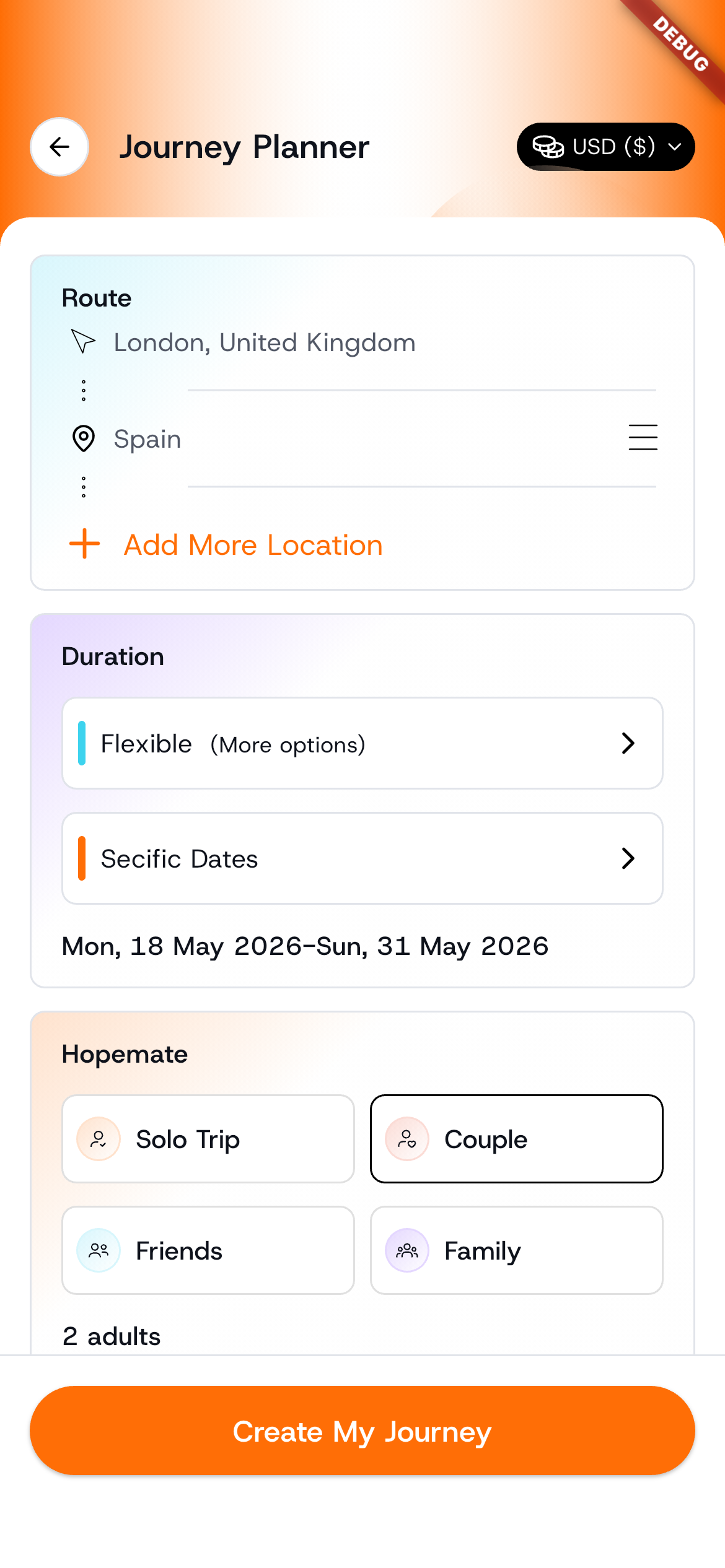Expand the Specific Dates option

[628, 858]
